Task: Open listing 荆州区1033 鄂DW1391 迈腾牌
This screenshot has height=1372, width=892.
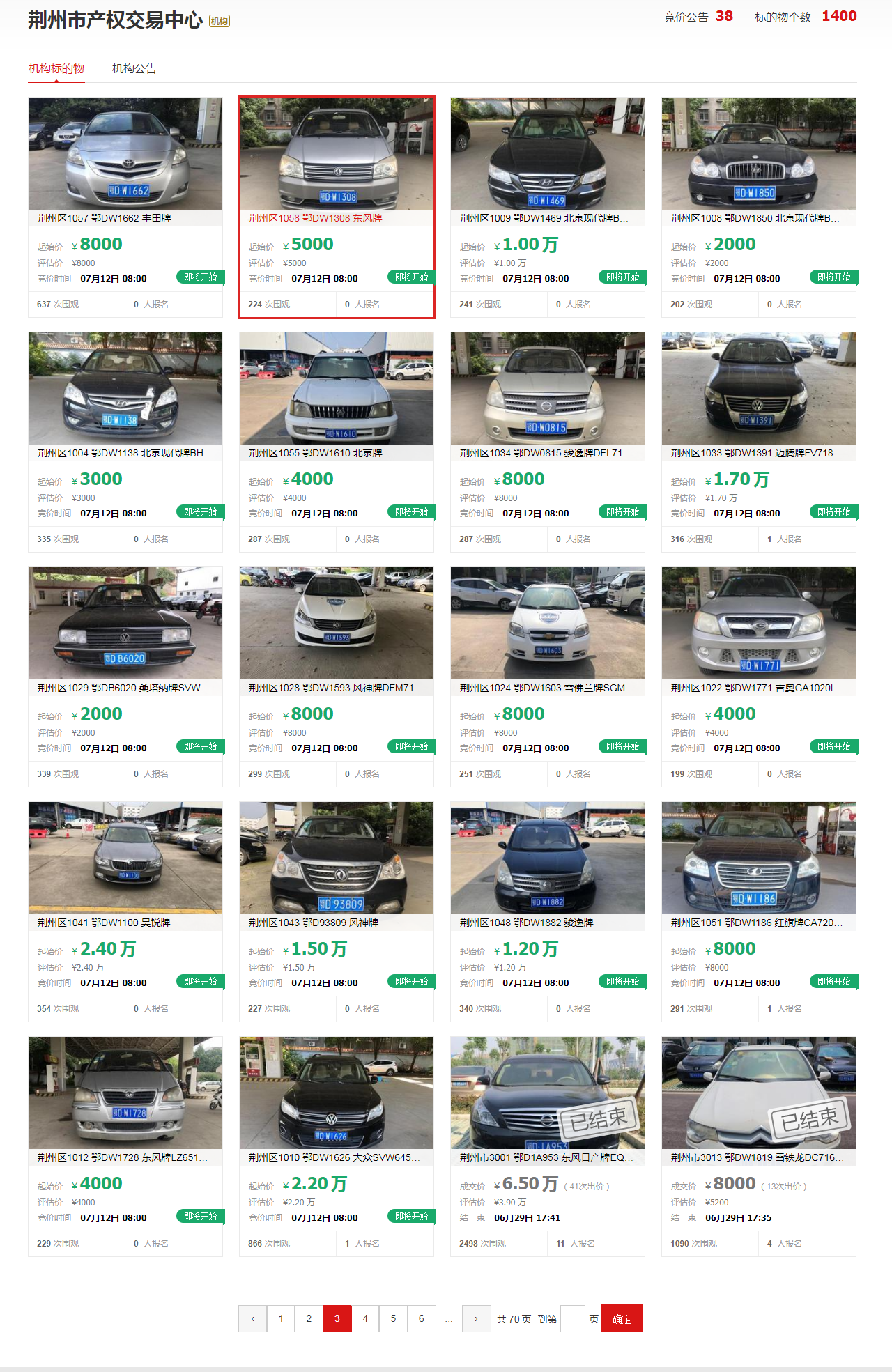Action: 756,452
